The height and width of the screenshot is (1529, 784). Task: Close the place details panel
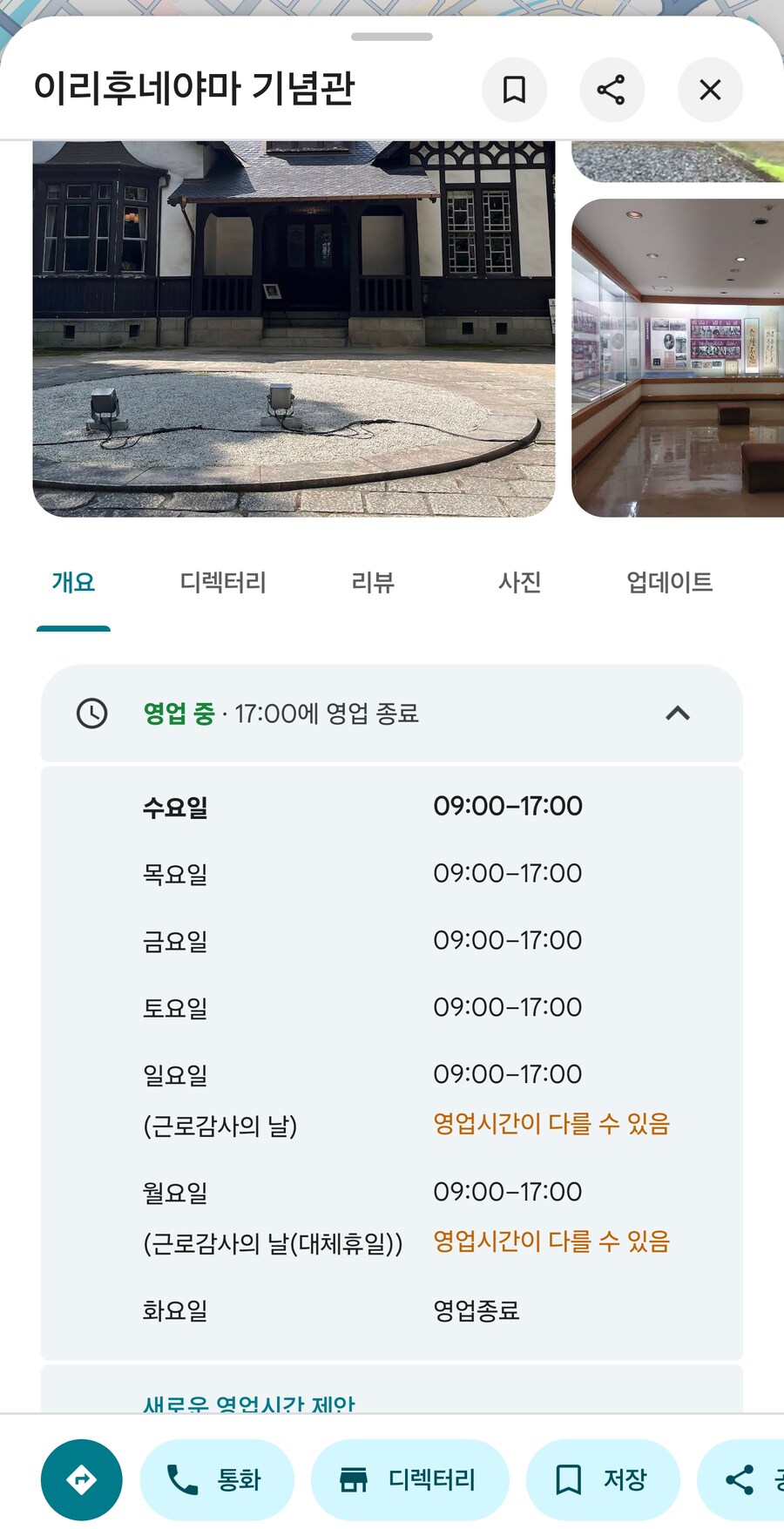click(710, 90)
